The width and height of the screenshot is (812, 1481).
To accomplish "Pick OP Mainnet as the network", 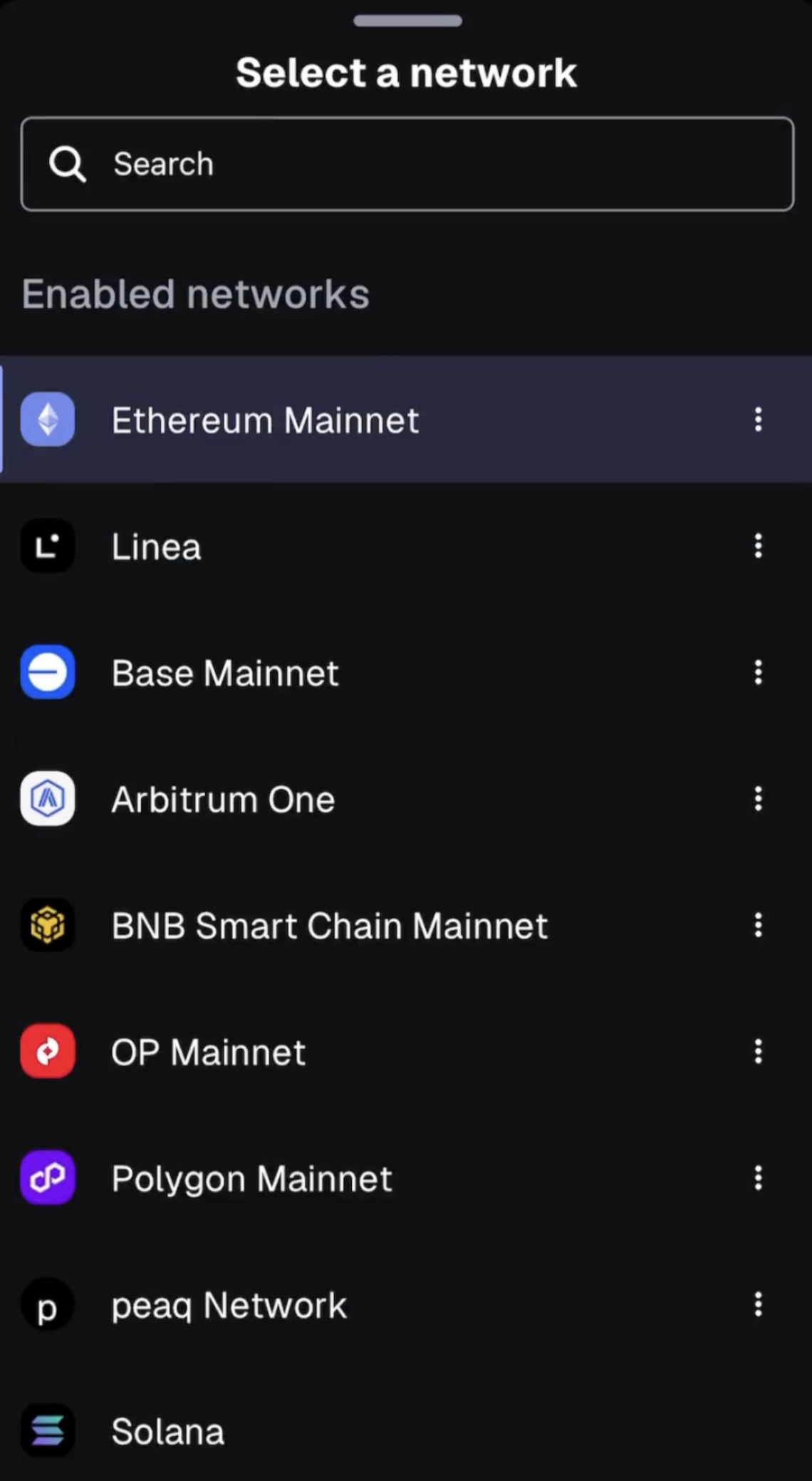I will pyautogui.click(x=208, y=1052).
